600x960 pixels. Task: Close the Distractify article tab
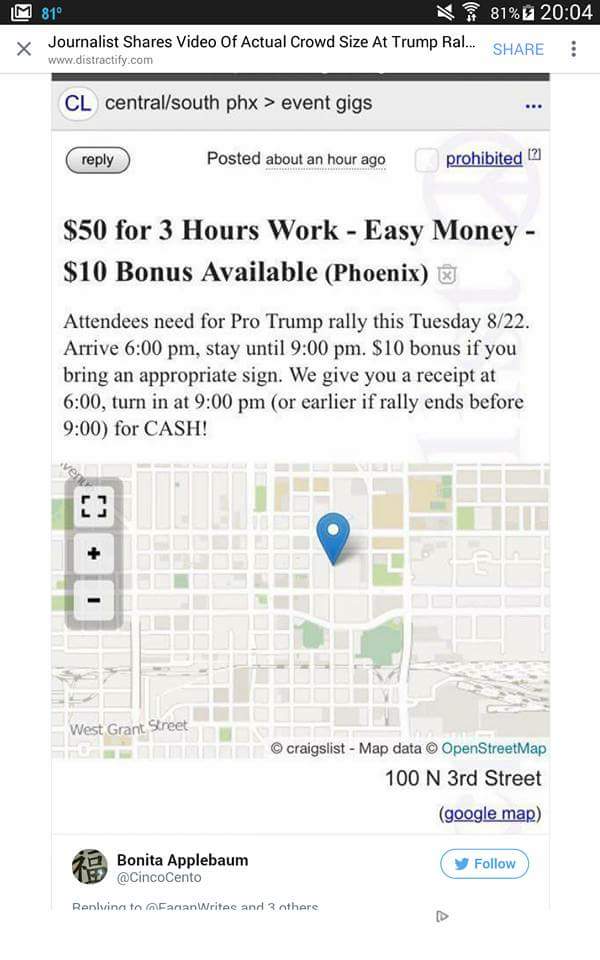pyautogui.click(x=24, y=49)
